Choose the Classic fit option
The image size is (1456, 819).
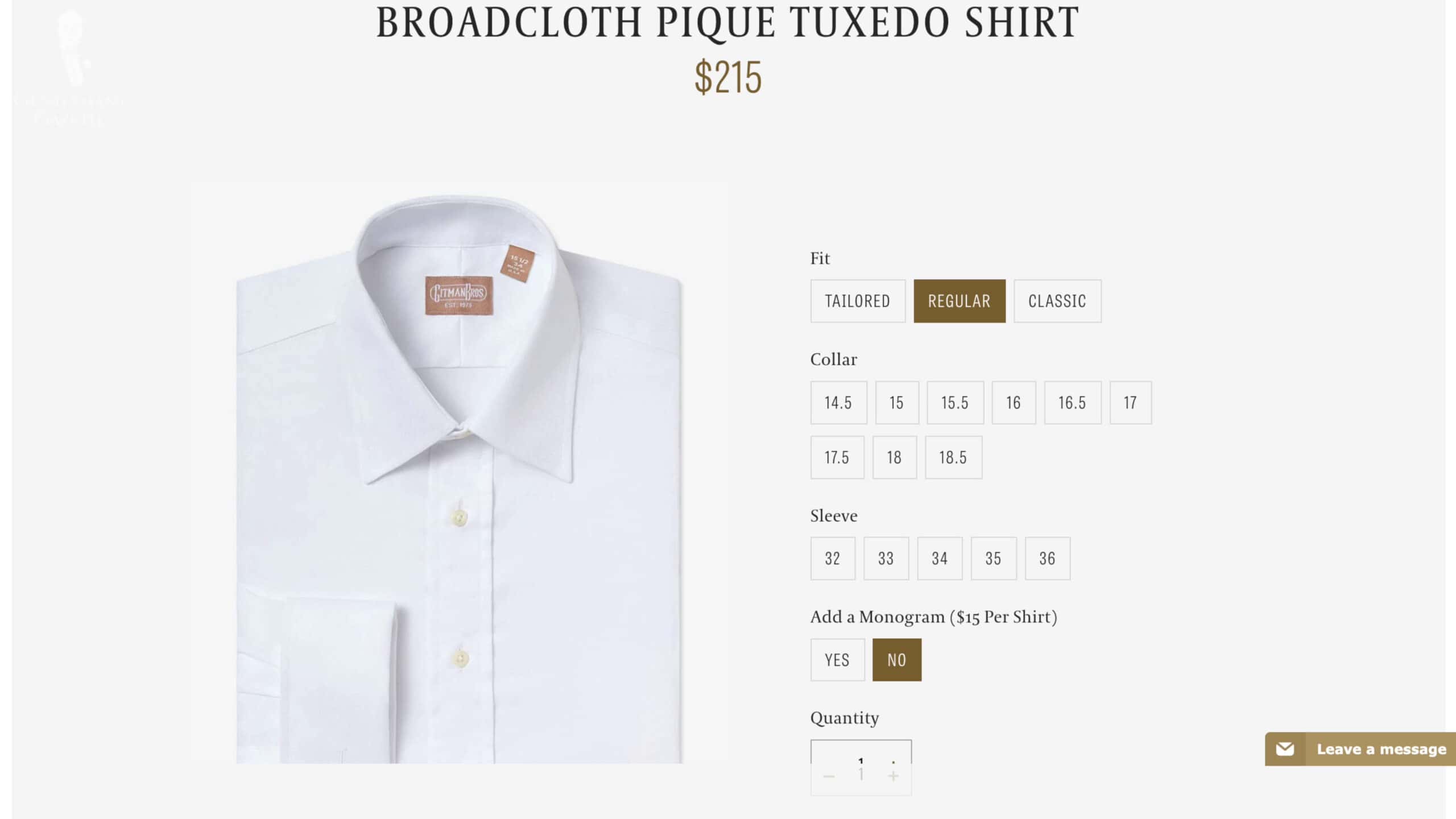[1057, 301]
